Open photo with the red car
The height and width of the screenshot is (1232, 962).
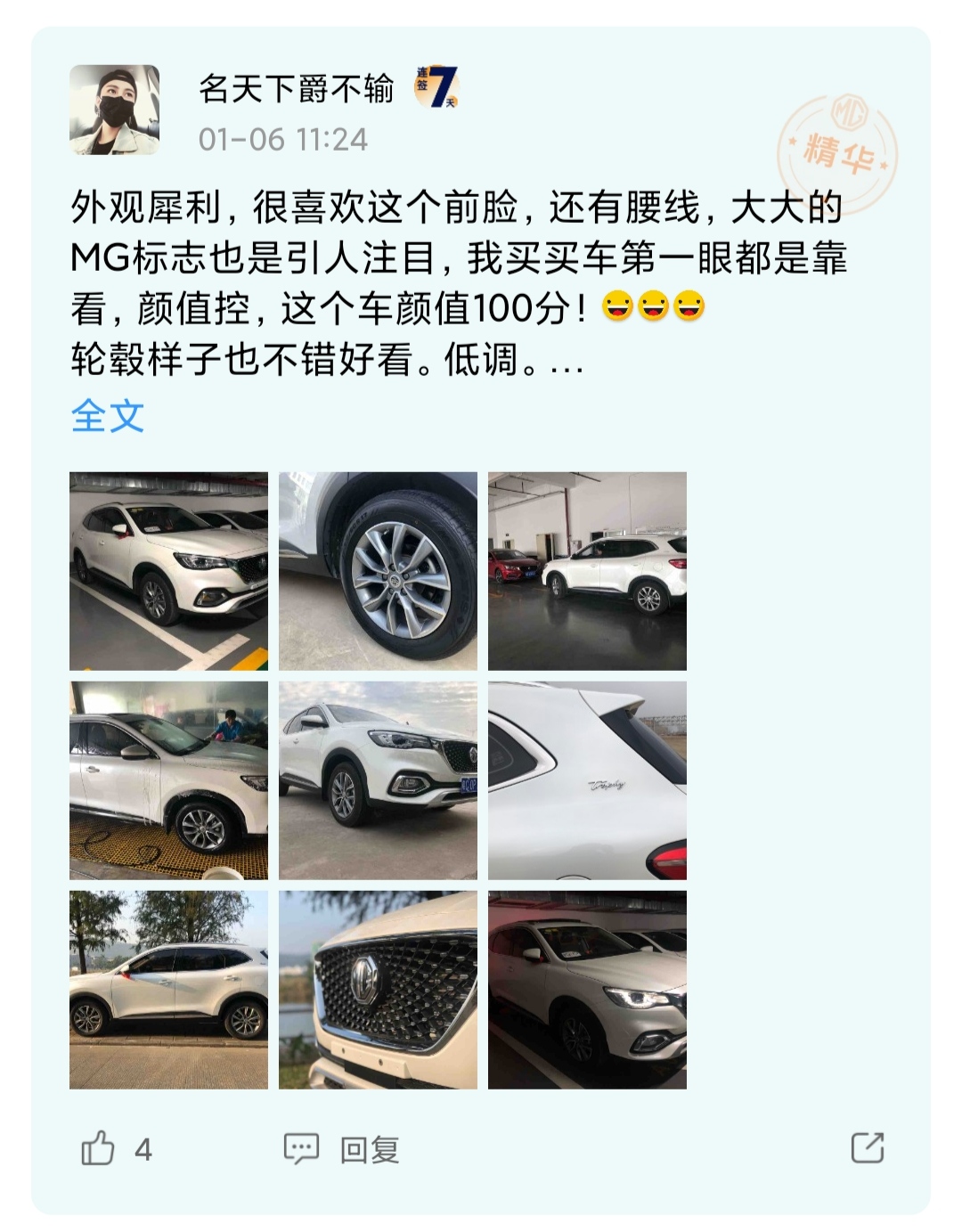(587, 571)
